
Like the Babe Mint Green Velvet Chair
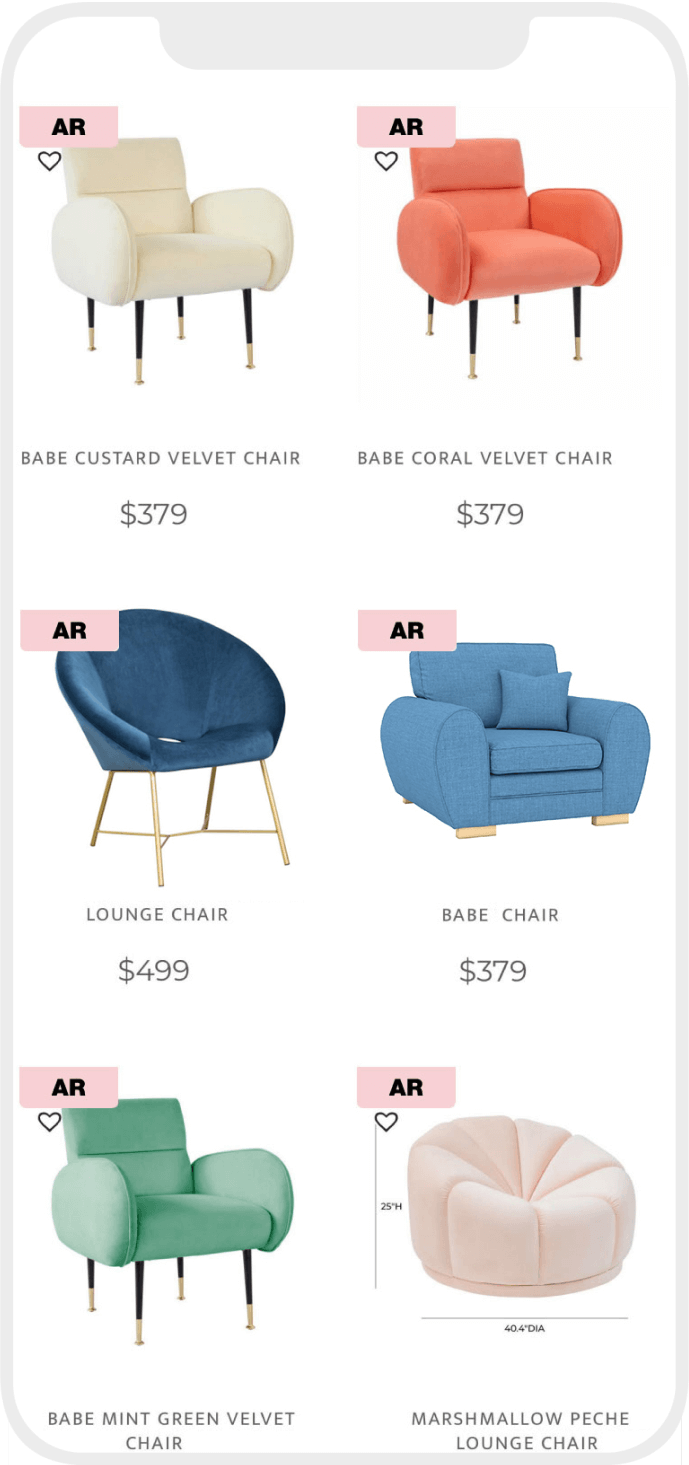pos(49,1122)
